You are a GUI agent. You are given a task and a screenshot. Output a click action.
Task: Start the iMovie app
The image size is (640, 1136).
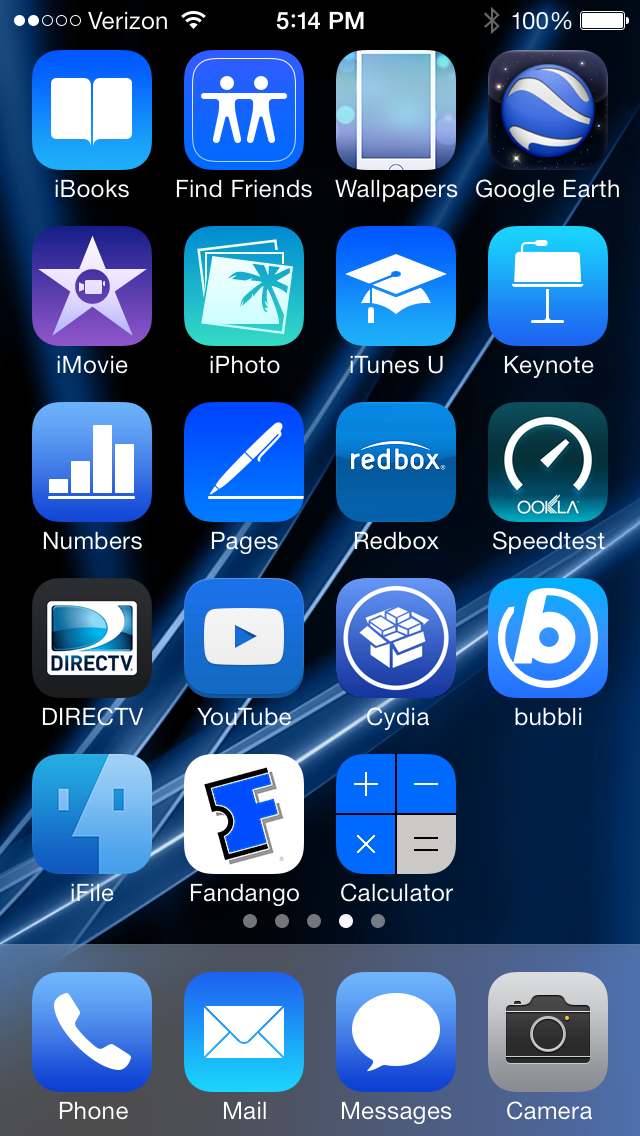92,285
